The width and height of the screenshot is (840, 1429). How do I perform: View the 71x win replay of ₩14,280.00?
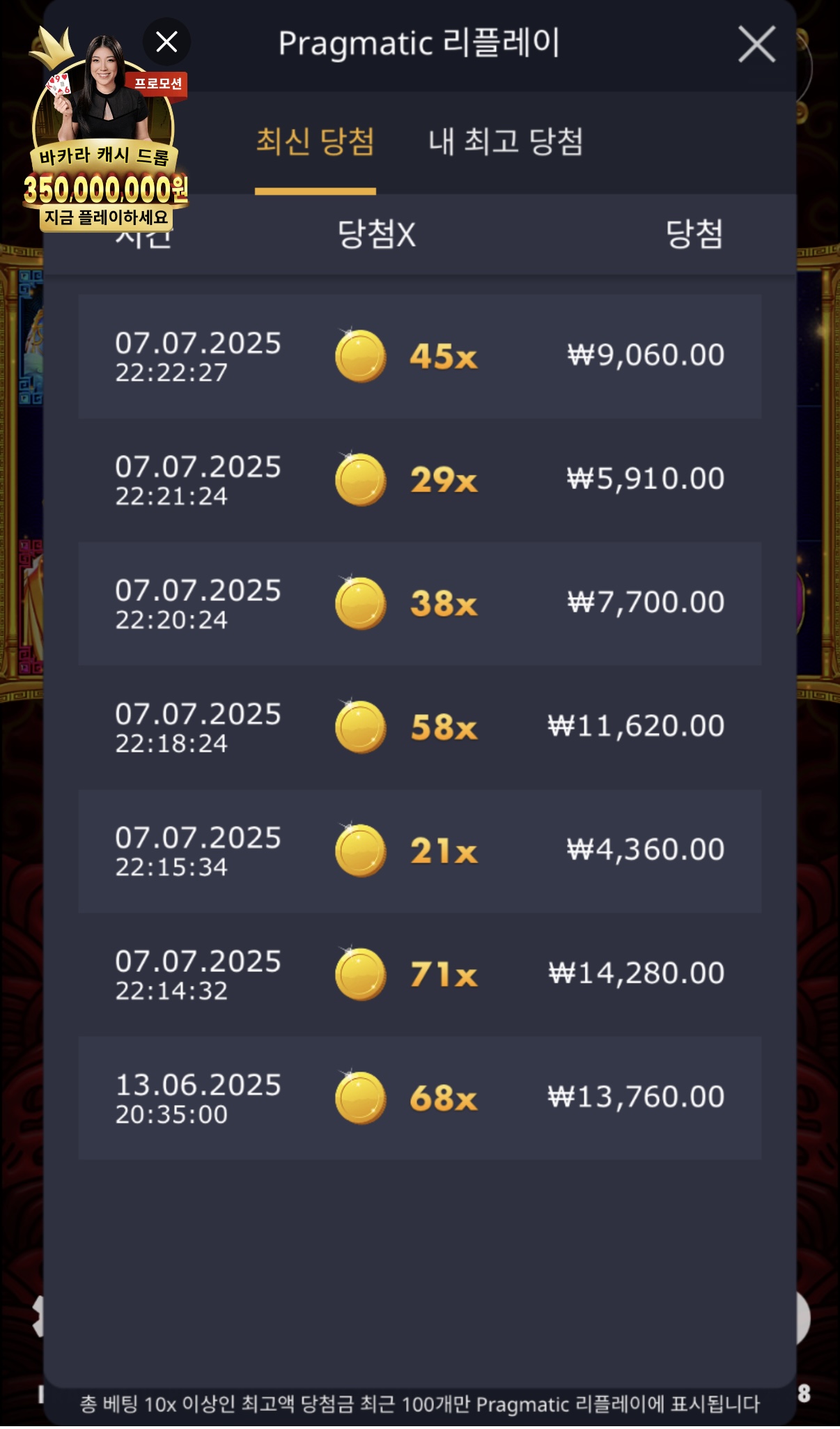419,974
